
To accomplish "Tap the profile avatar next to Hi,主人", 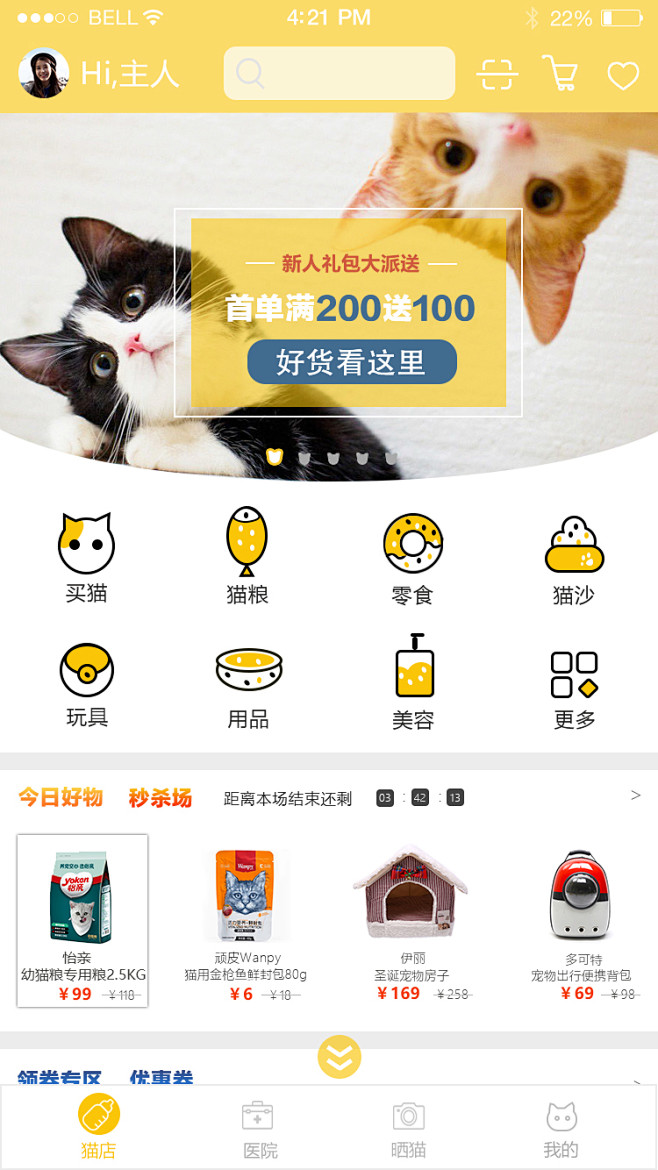I will [43, 73].
